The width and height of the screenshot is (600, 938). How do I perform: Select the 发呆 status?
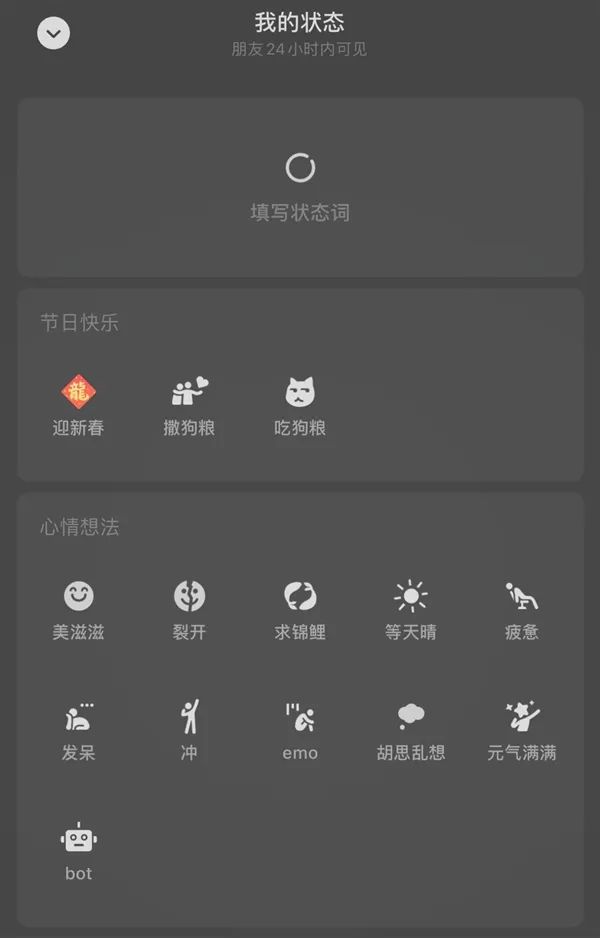(x=78, y=731)
